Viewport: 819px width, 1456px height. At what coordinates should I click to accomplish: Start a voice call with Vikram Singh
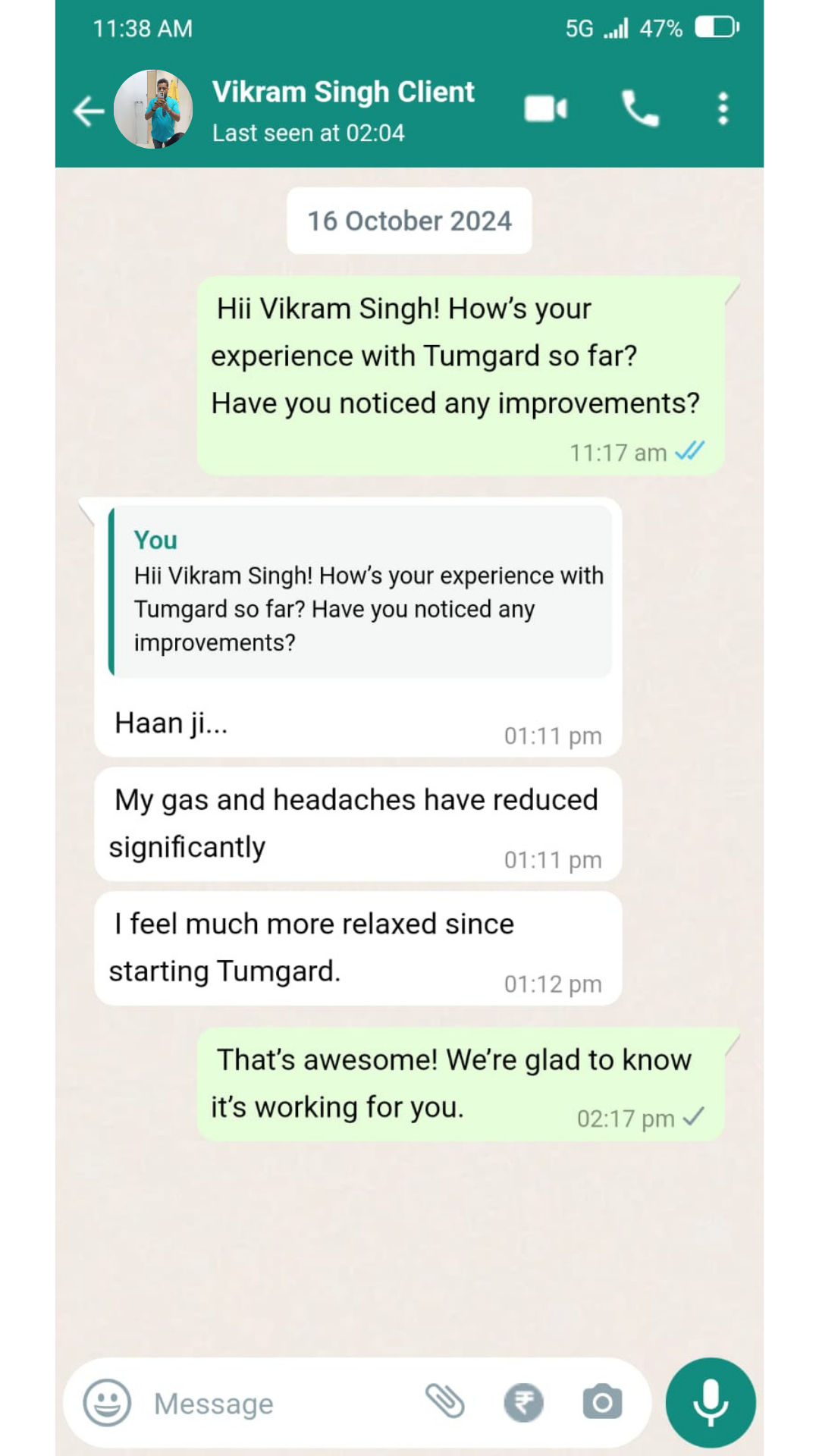tap(640, 109)
